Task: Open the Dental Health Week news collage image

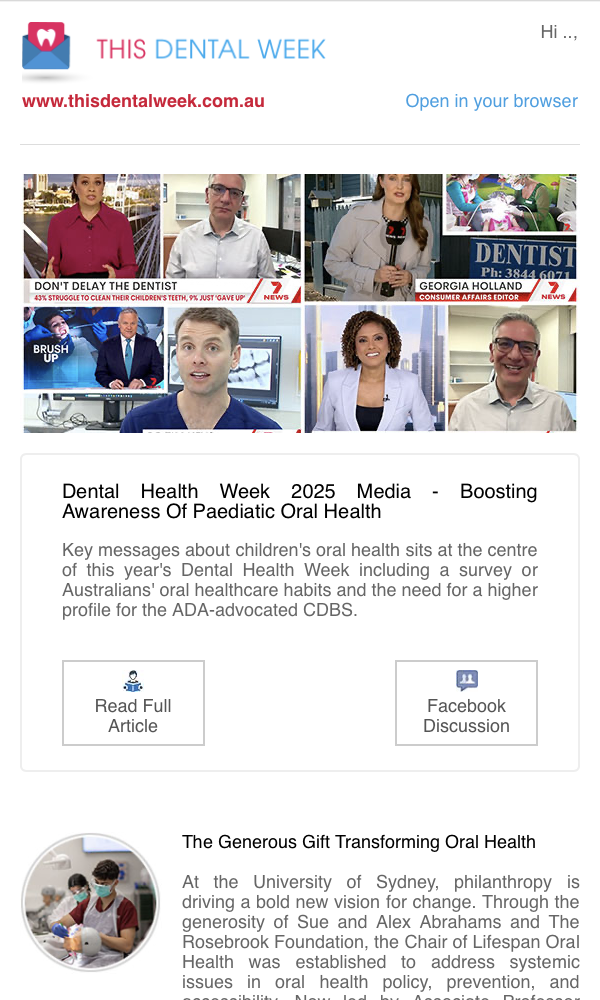Action: [300, 303]
